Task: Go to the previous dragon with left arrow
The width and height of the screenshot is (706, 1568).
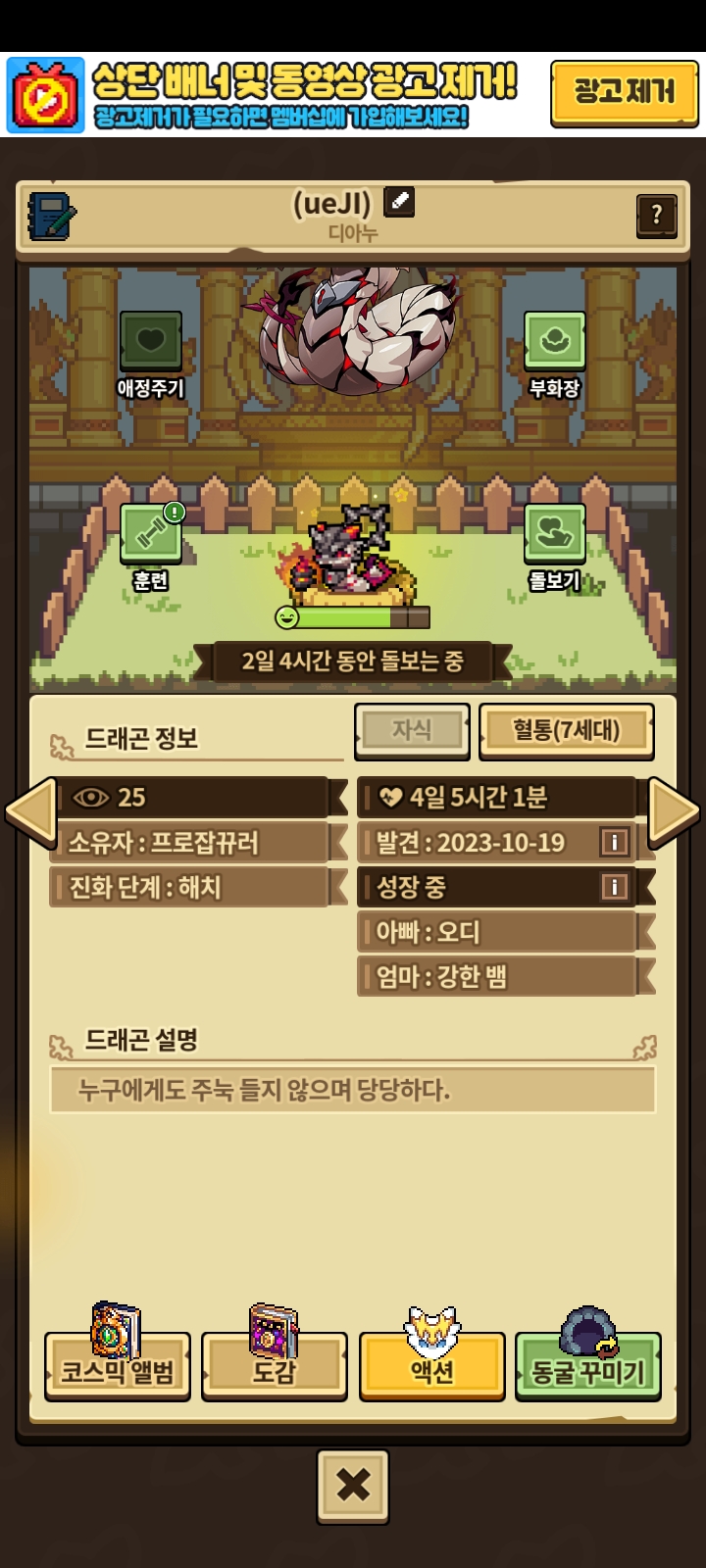Action: click(x=31, y=812)
